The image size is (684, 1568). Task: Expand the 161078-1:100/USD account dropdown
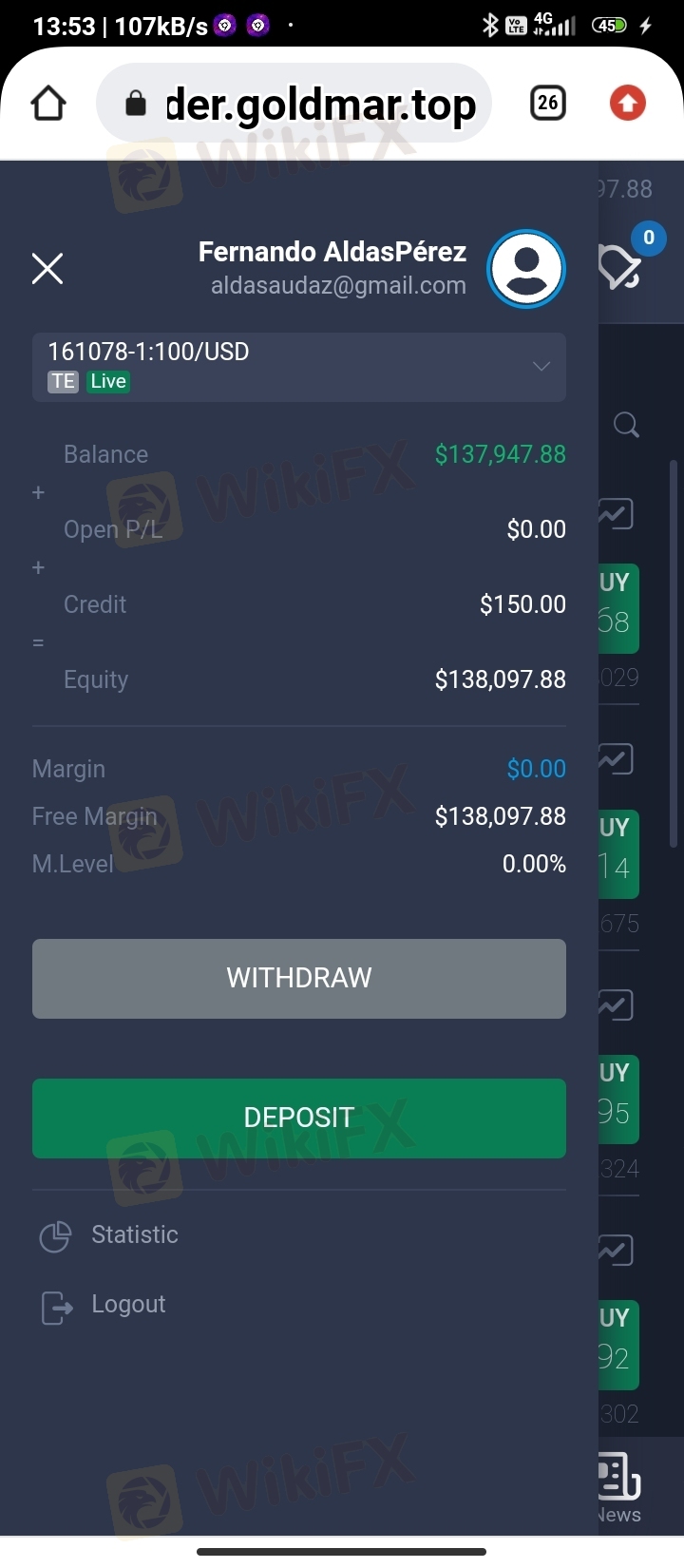click(299, 367)
